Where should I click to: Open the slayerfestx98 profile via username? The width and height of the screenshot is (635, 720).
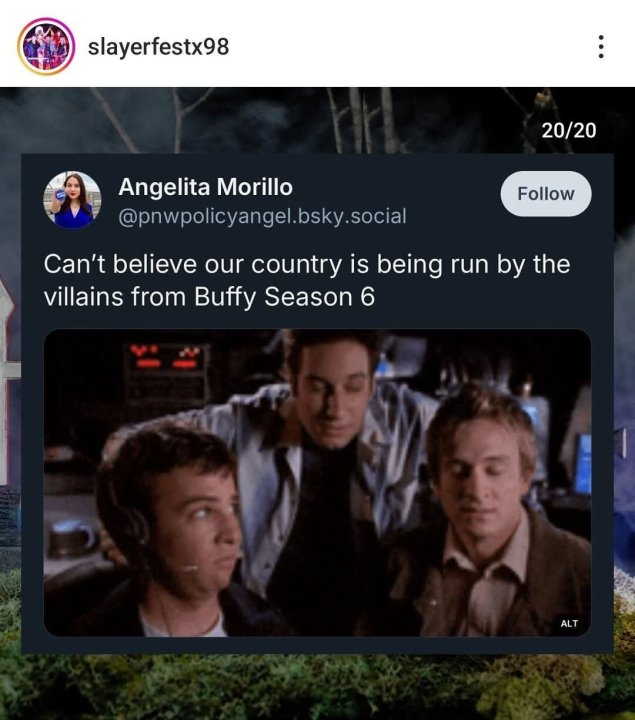(158, 47)
